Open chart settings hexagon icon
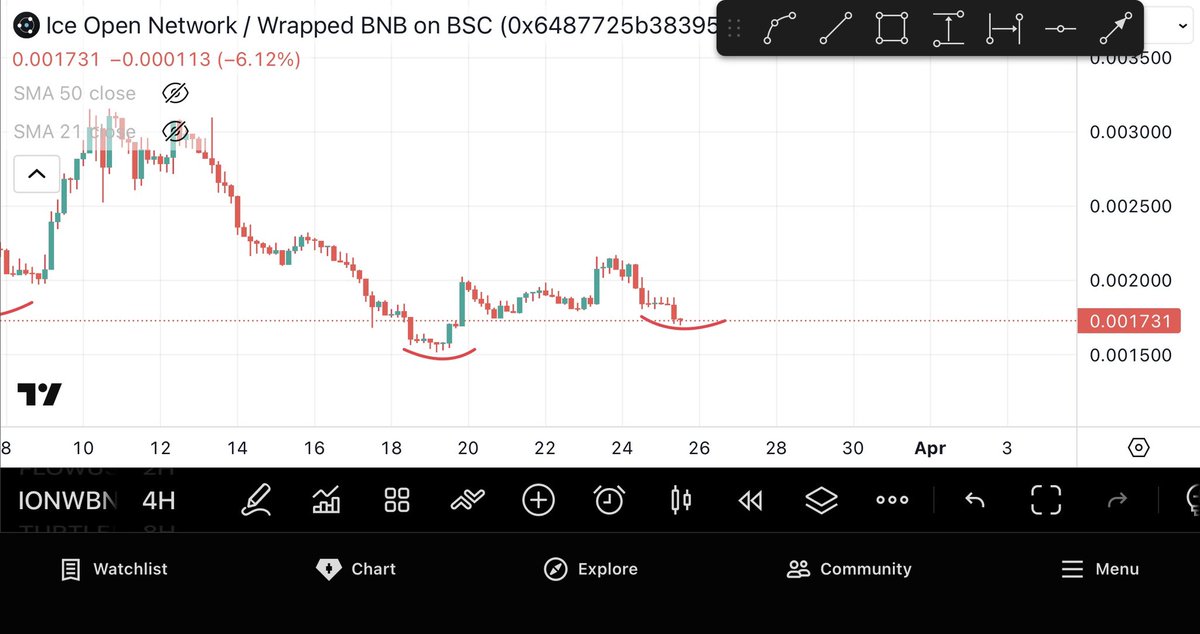 pos(1139,447)
